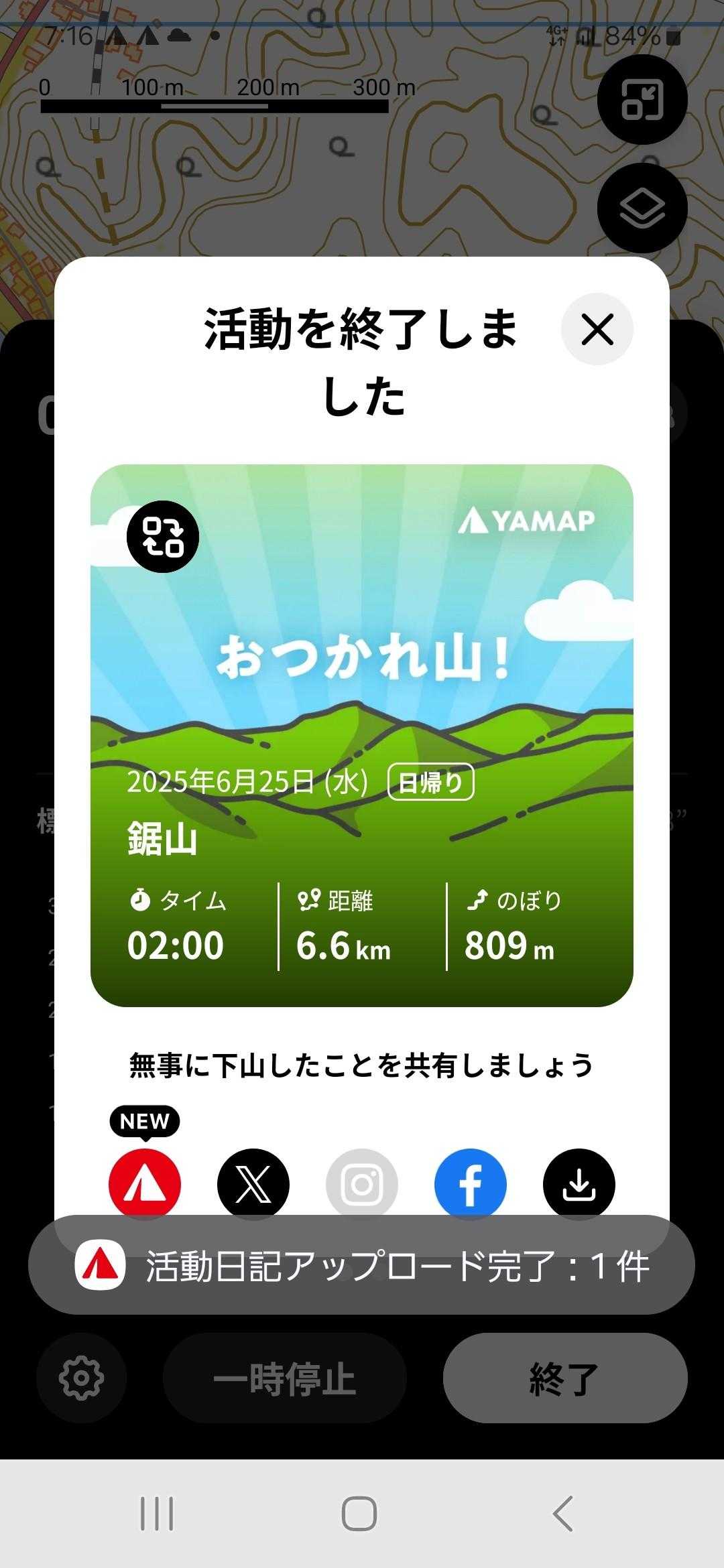Tap the 終了 button
The height and width of the screenshot is (1568, 724).
pos(565,1378)
